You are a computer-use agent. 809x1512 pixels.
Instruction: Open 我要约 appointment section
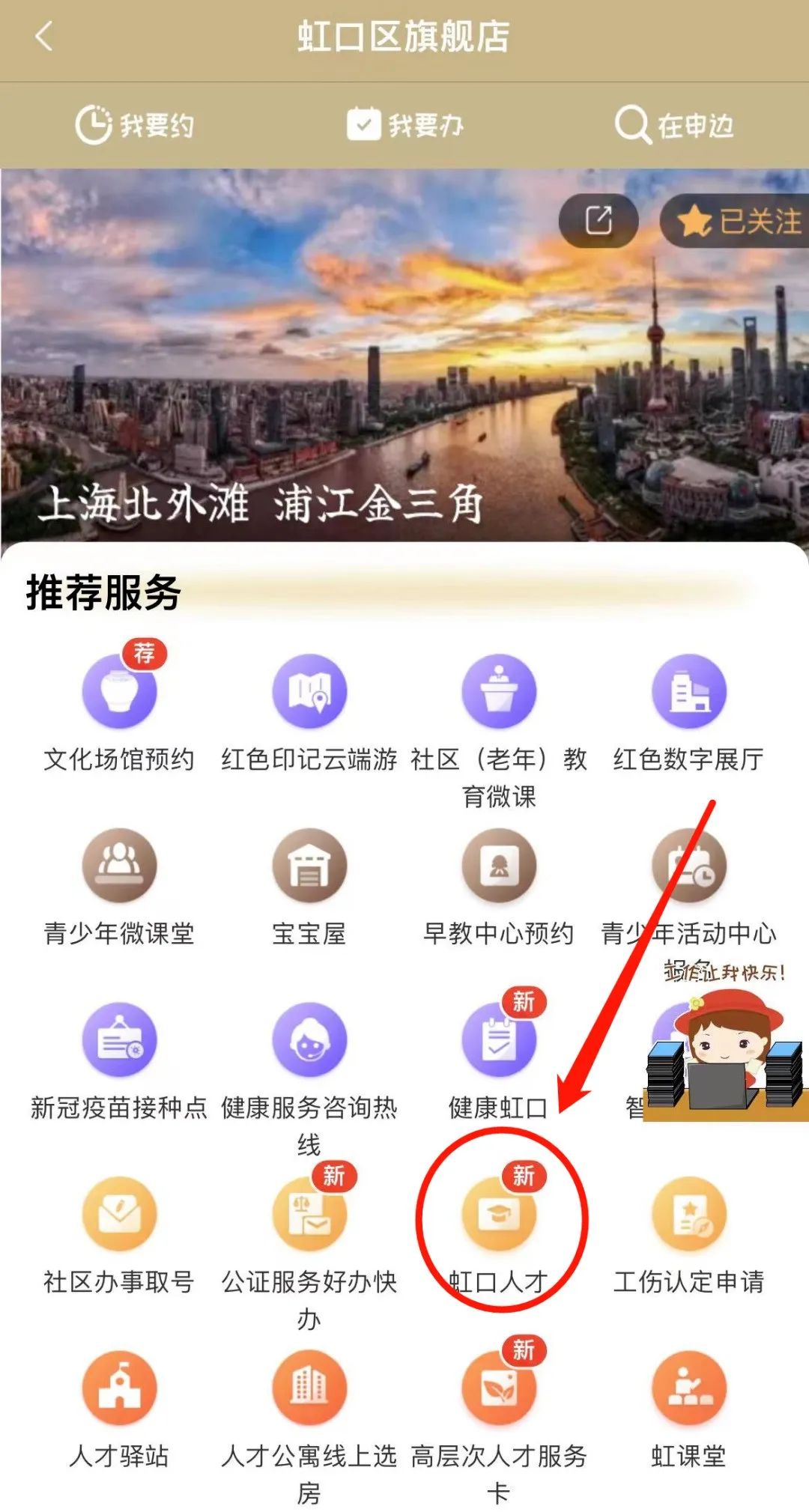(x=135, y=124)
